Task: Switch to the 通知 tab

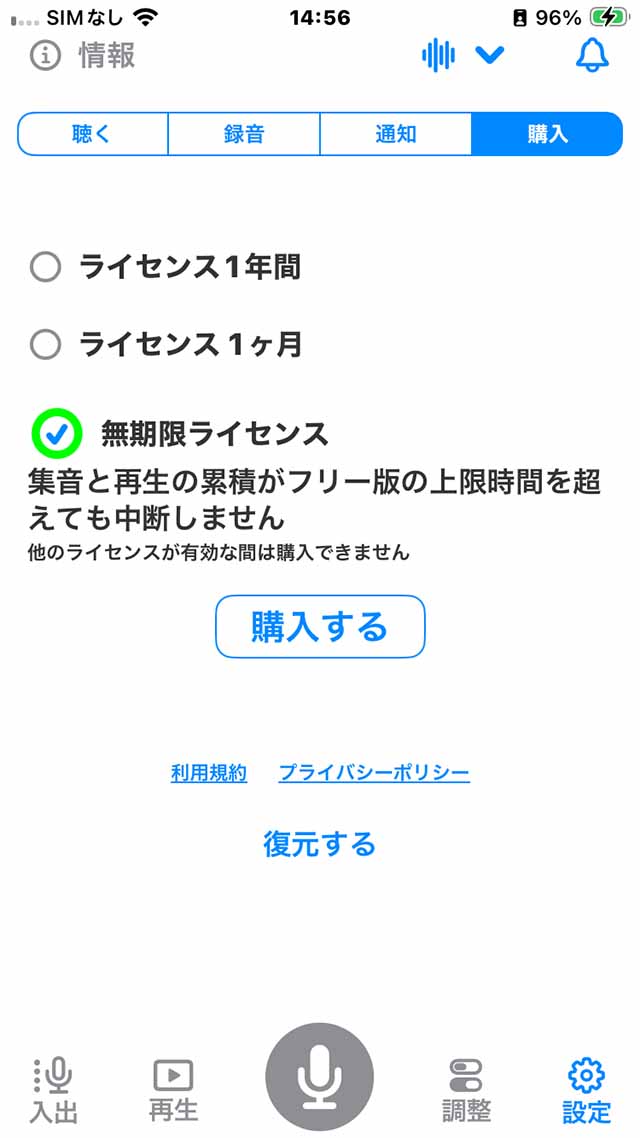Action: [395, 134]
